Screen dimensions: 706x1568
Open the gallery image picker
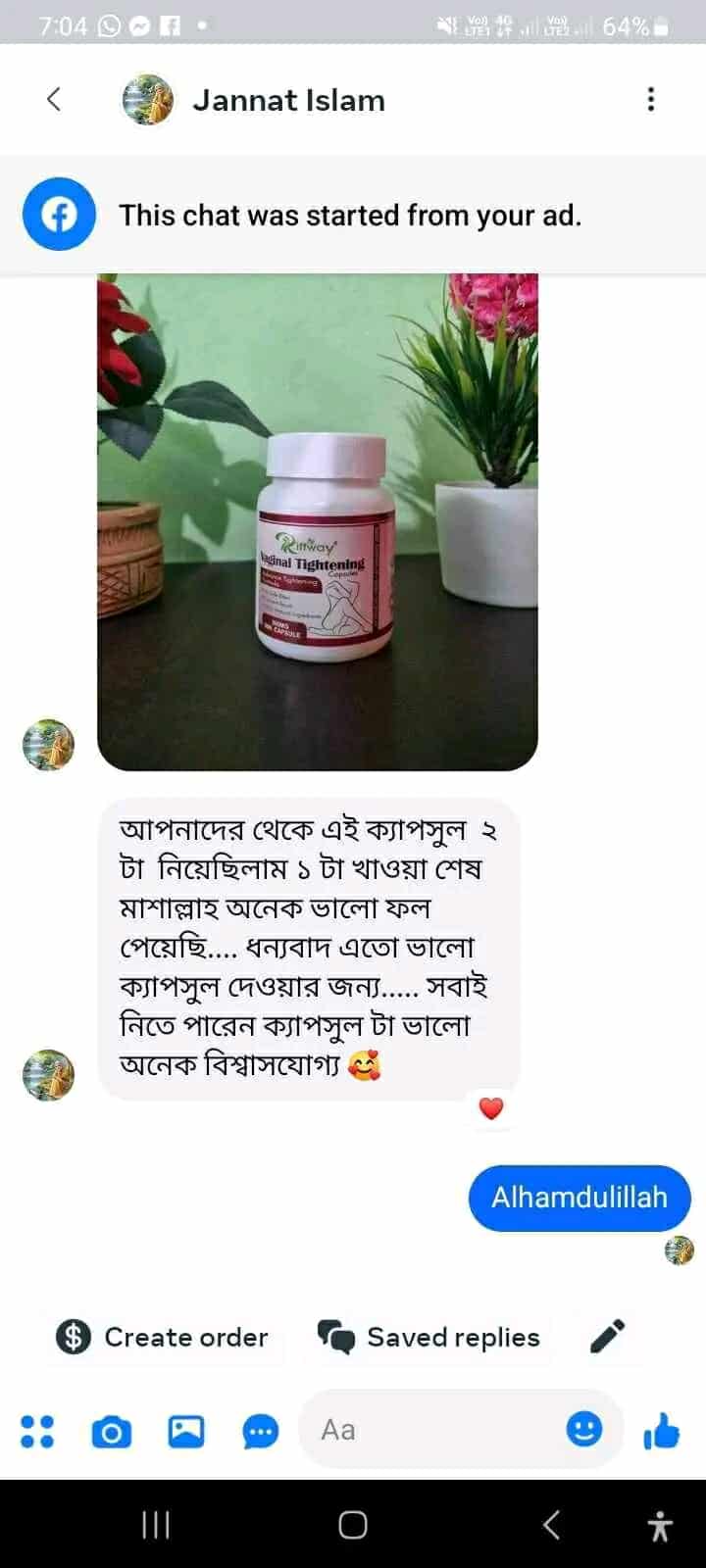186,1432
